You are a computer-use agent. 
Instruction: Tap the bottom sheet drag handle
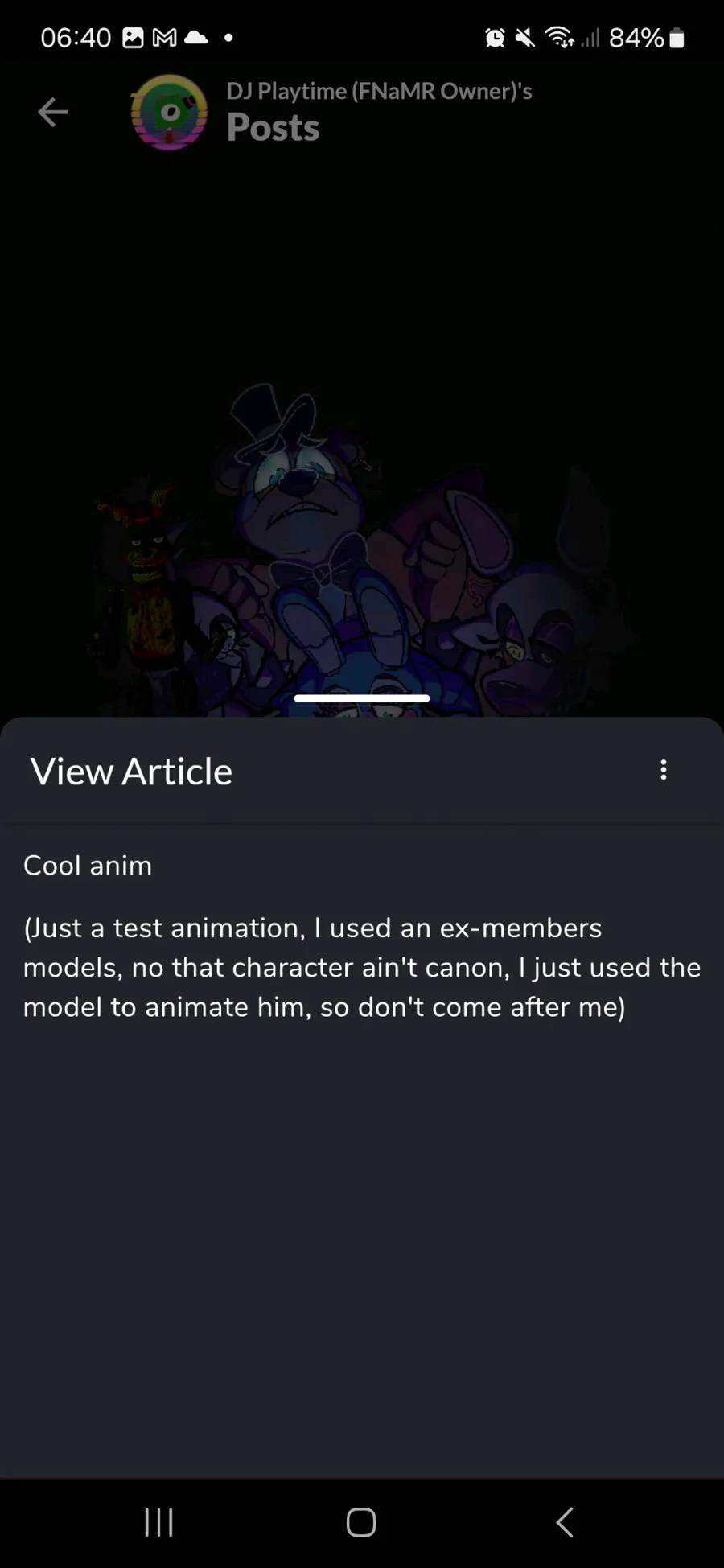[x=362, y=698]
